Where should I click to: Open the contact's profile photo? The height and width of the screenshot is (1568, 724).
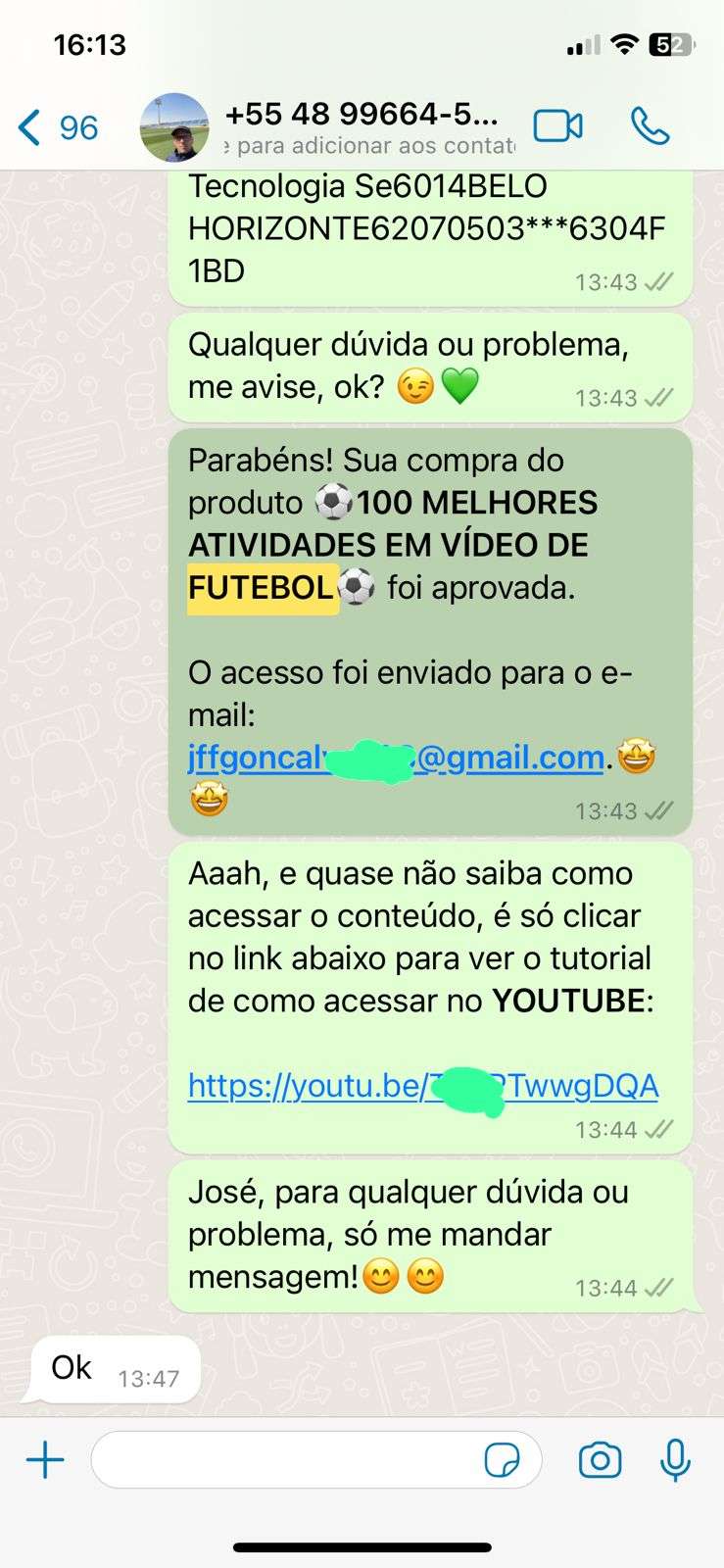click(x=174, y=127)
